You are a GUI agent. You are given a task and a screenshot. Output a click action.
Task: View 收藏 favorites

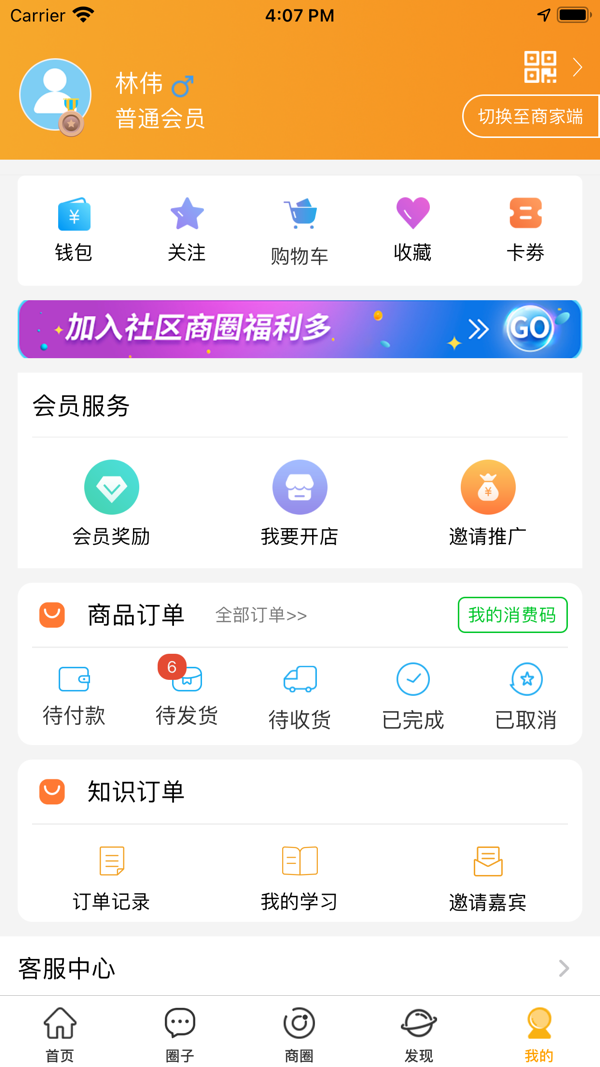[x=412, y=230]
